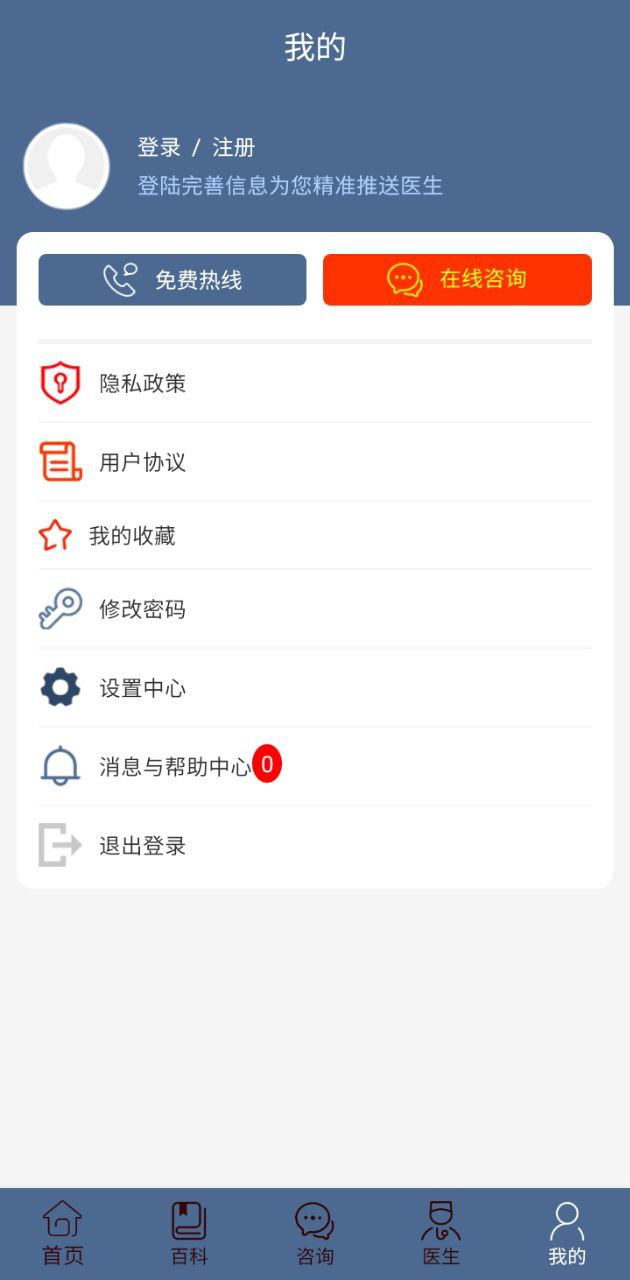Select the 我的 profile tab
Image resolution: width=630 pixels, height=1280 pixels.
click(x=567, y=1234)
